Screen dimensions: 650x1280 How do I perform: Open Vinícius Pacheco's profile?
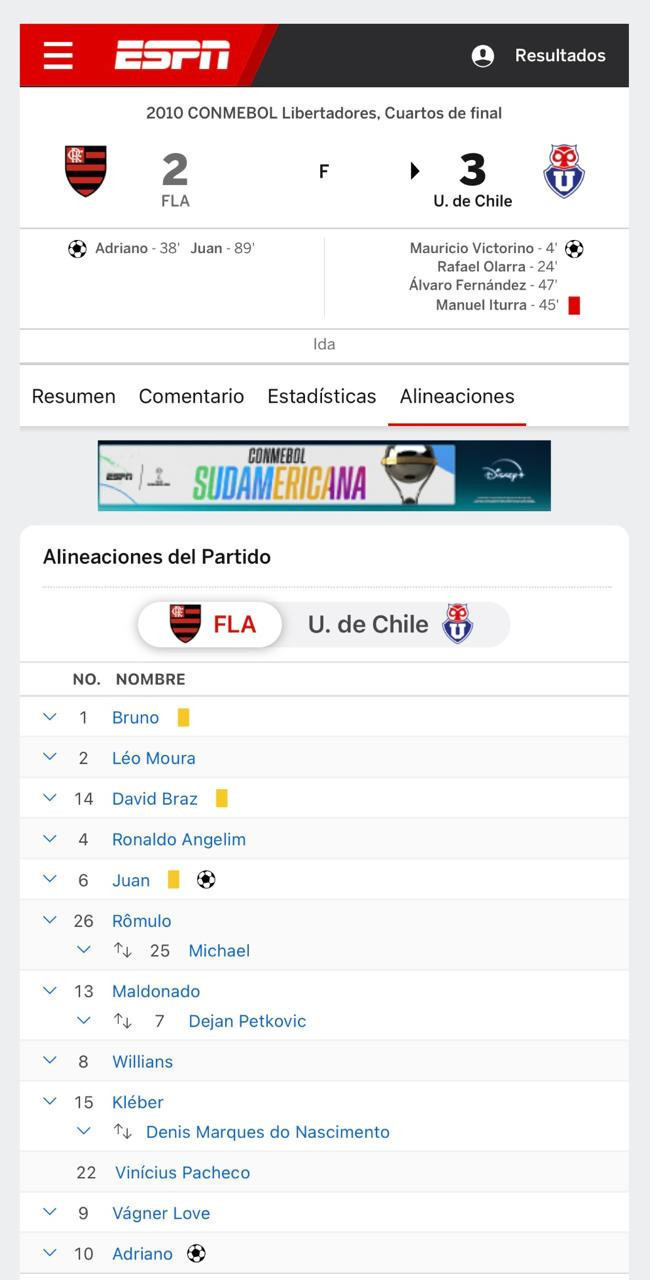click(x=183, y=1172)
